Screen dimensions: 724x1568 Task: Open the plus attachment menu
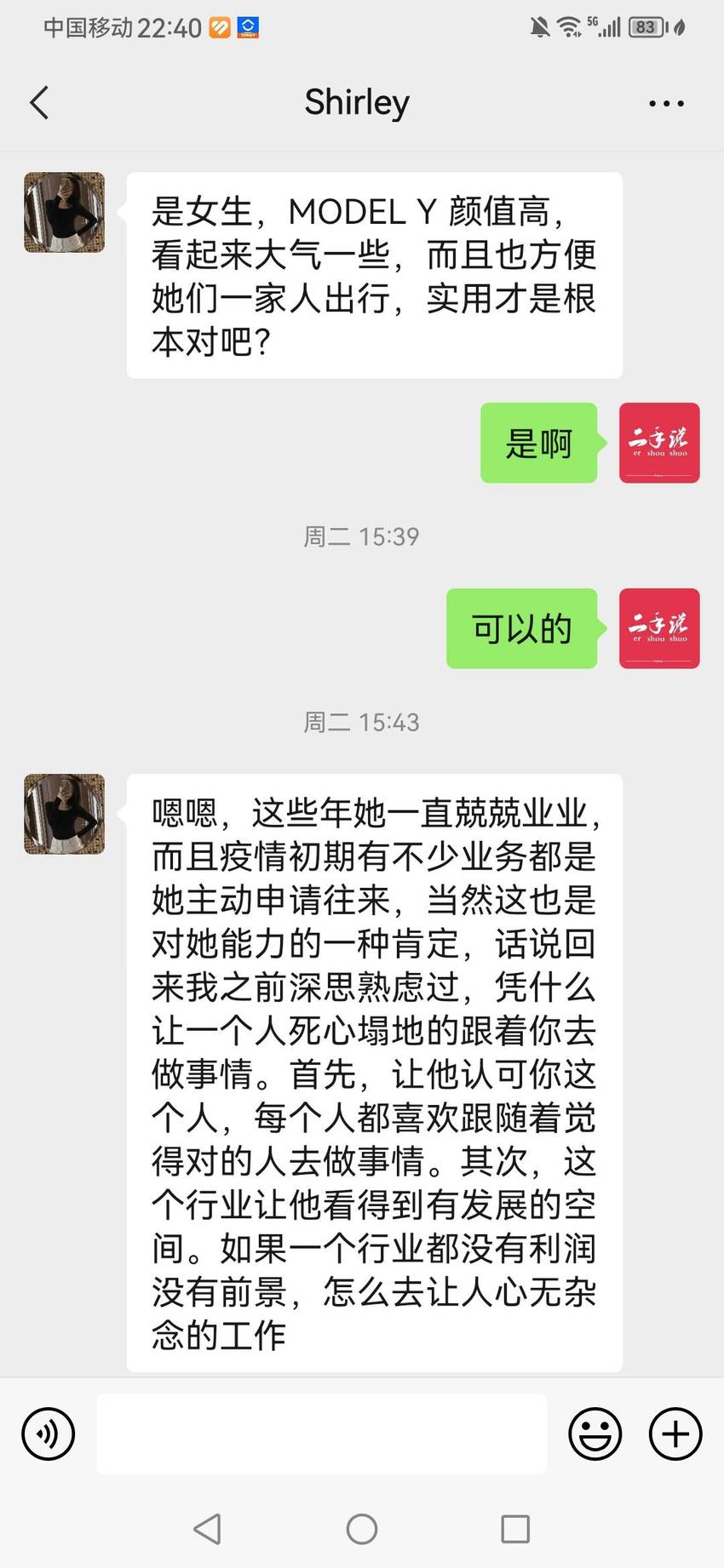pos(675,1434)
